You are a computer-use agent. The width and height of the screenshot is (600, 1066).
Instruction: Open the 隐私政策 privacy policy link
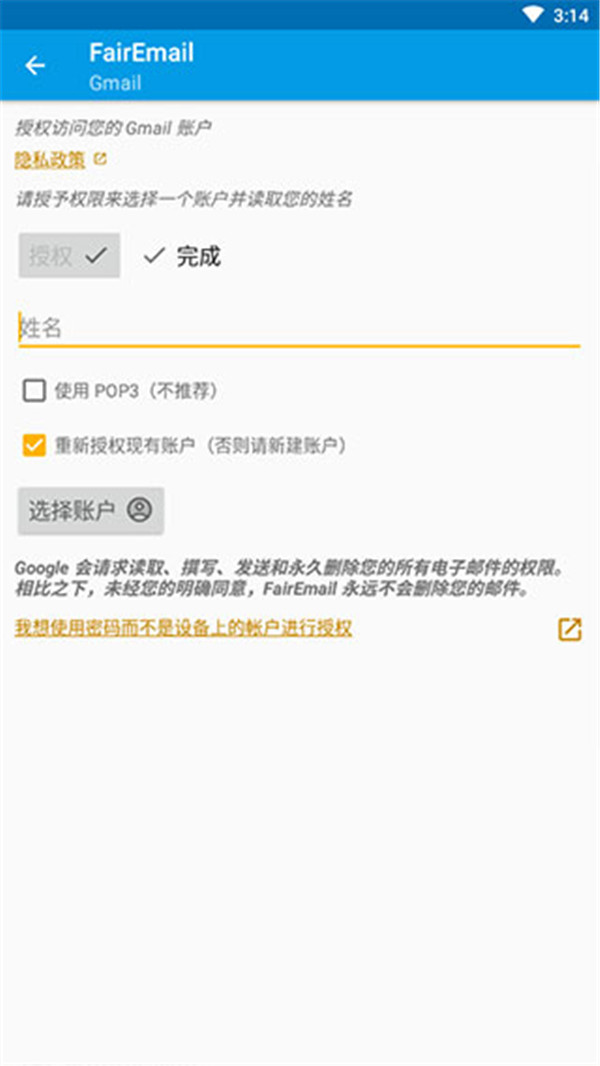click(50, 159)
